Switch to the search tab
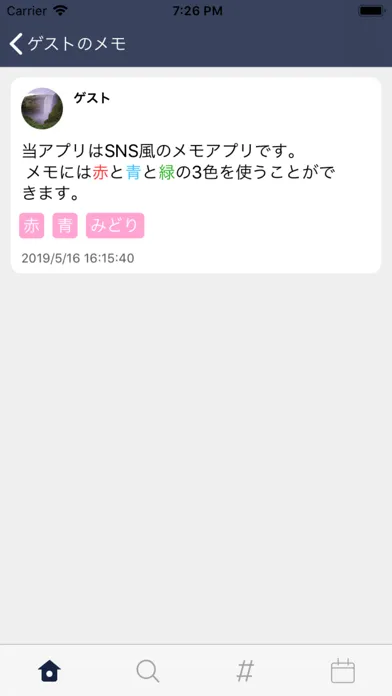 point(147,671)
